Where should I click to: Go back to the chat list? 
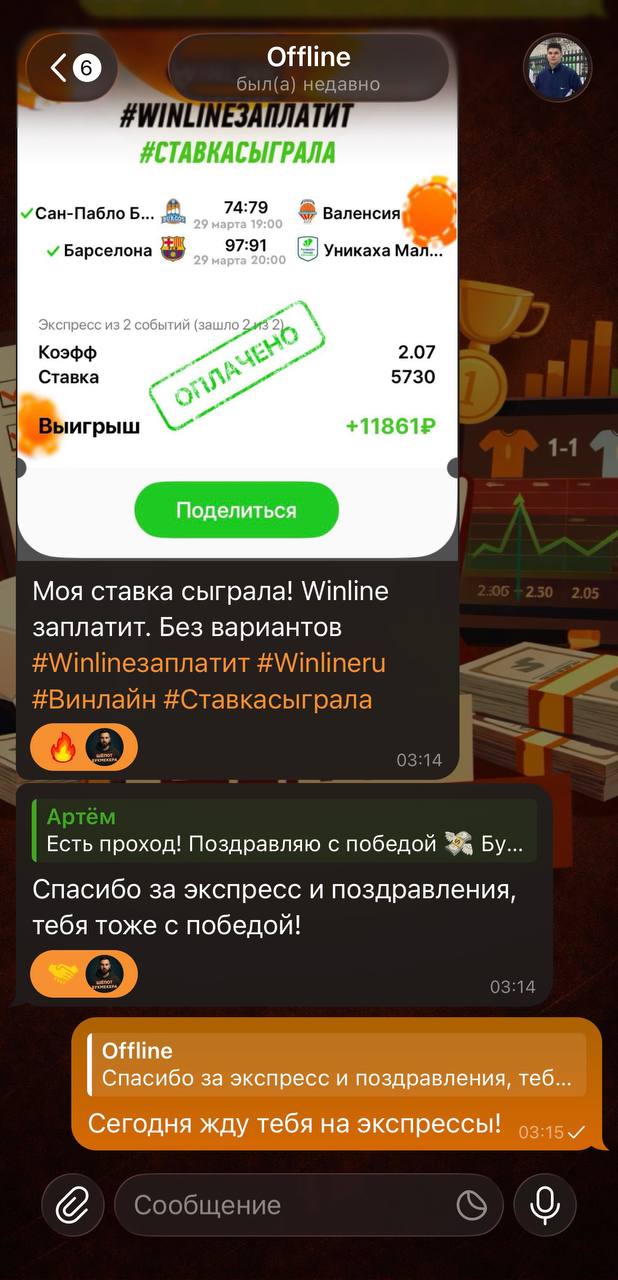[72, 68]
